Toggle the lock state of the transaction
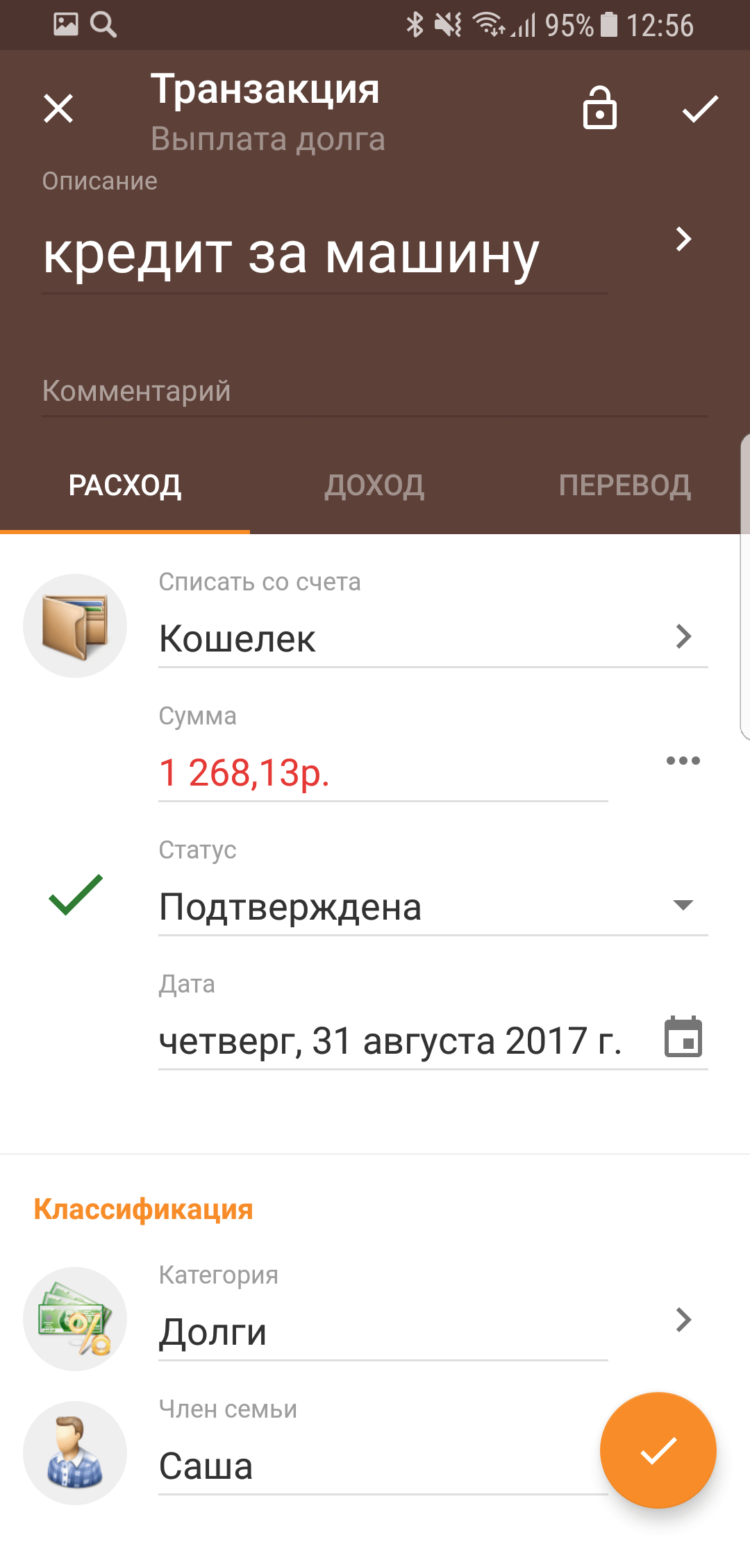This screenshot has width=750, height=1542. 599,108
